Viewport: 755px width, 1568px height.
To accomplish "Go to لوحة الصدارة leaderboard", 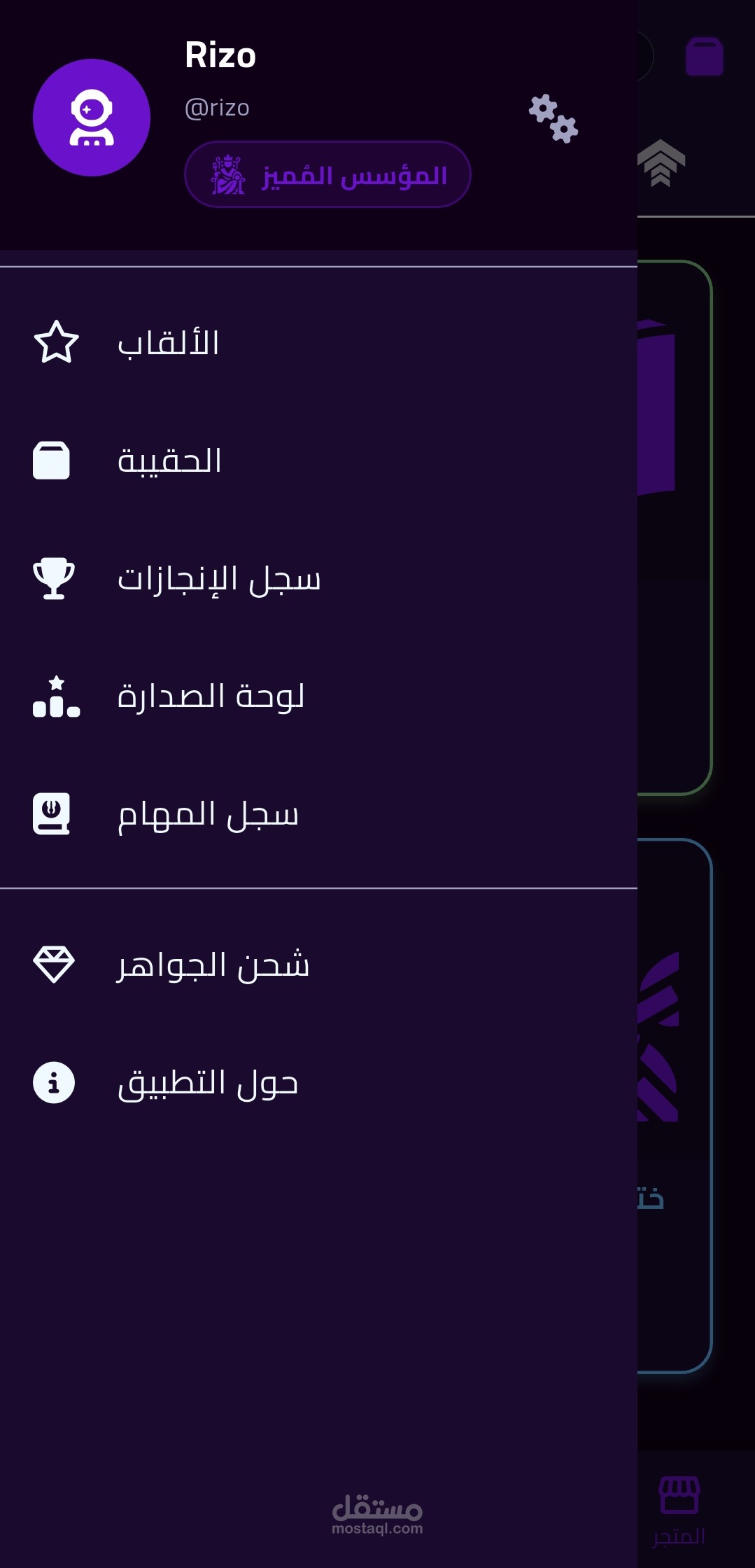I will (211, 696).
